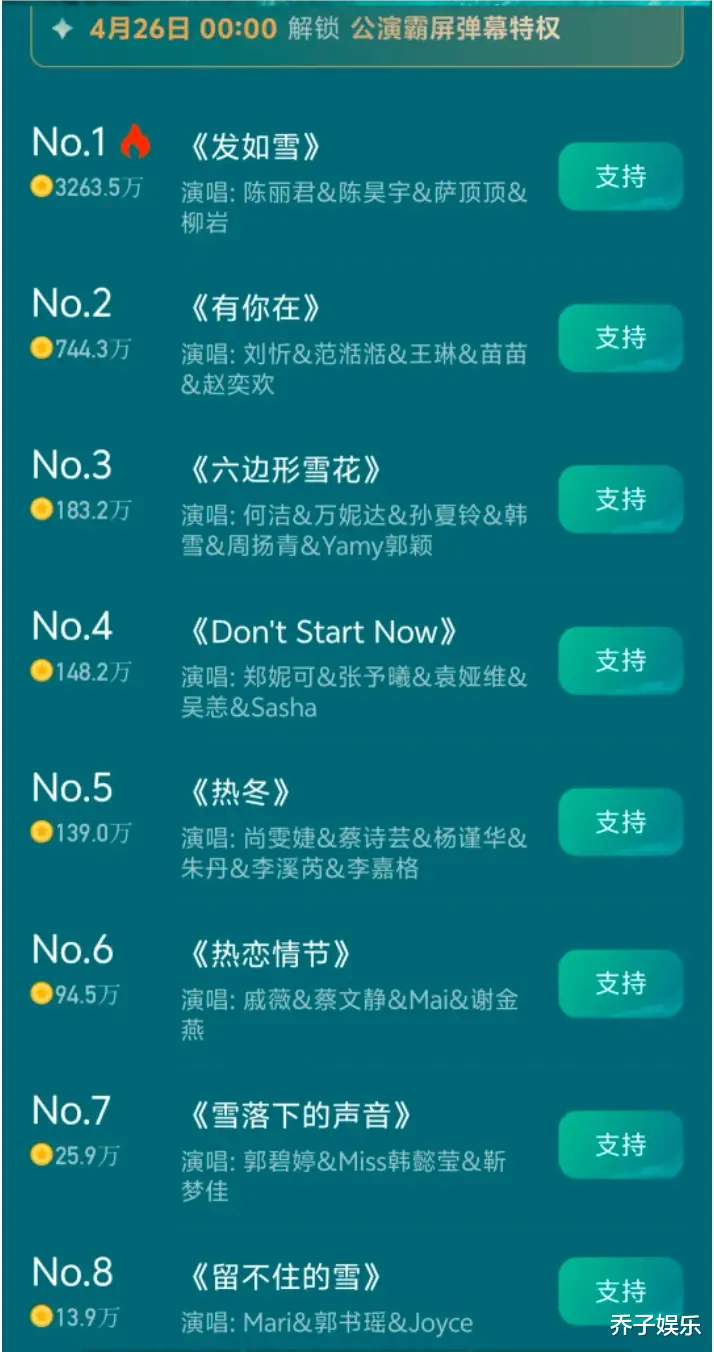Vote for 《六边形雪花》 with 支持
The image size is (714, 1352).
(620, 499)
